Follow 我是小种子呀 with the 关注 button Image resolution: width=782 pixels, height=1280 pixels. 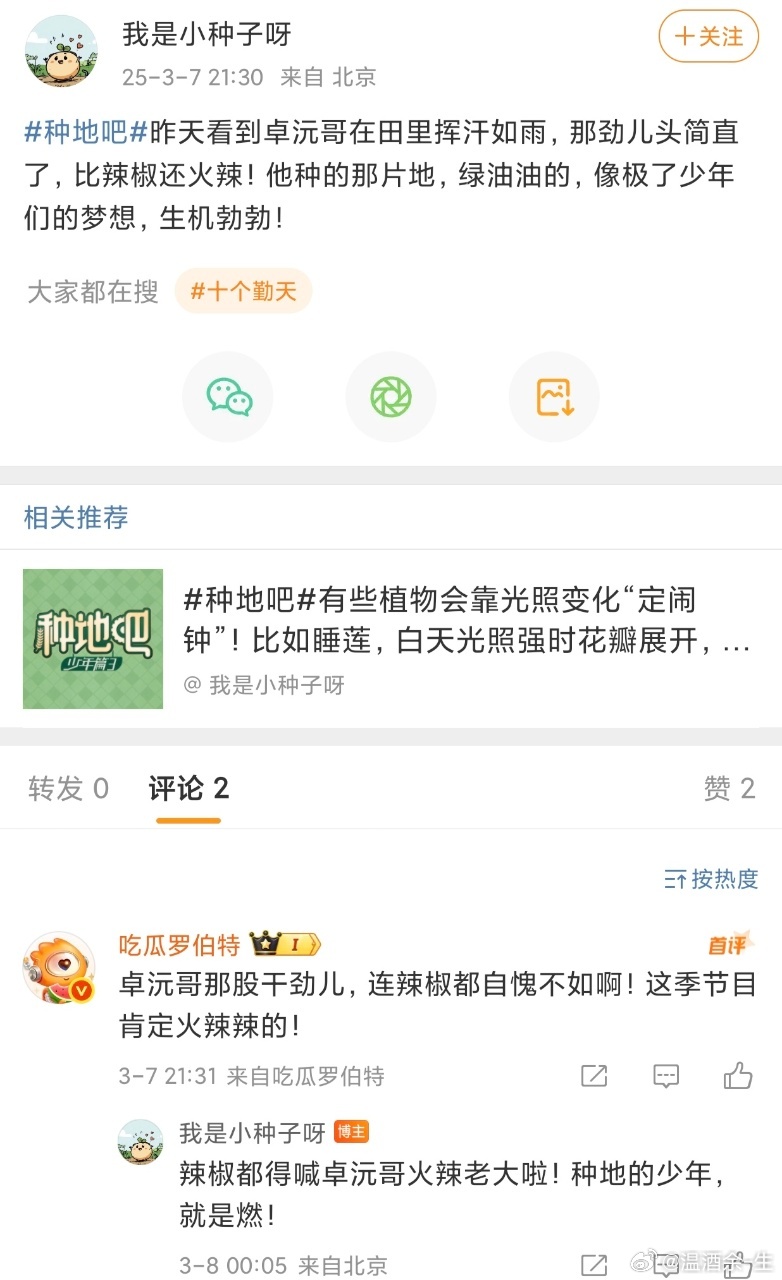(x=709, y=37)
